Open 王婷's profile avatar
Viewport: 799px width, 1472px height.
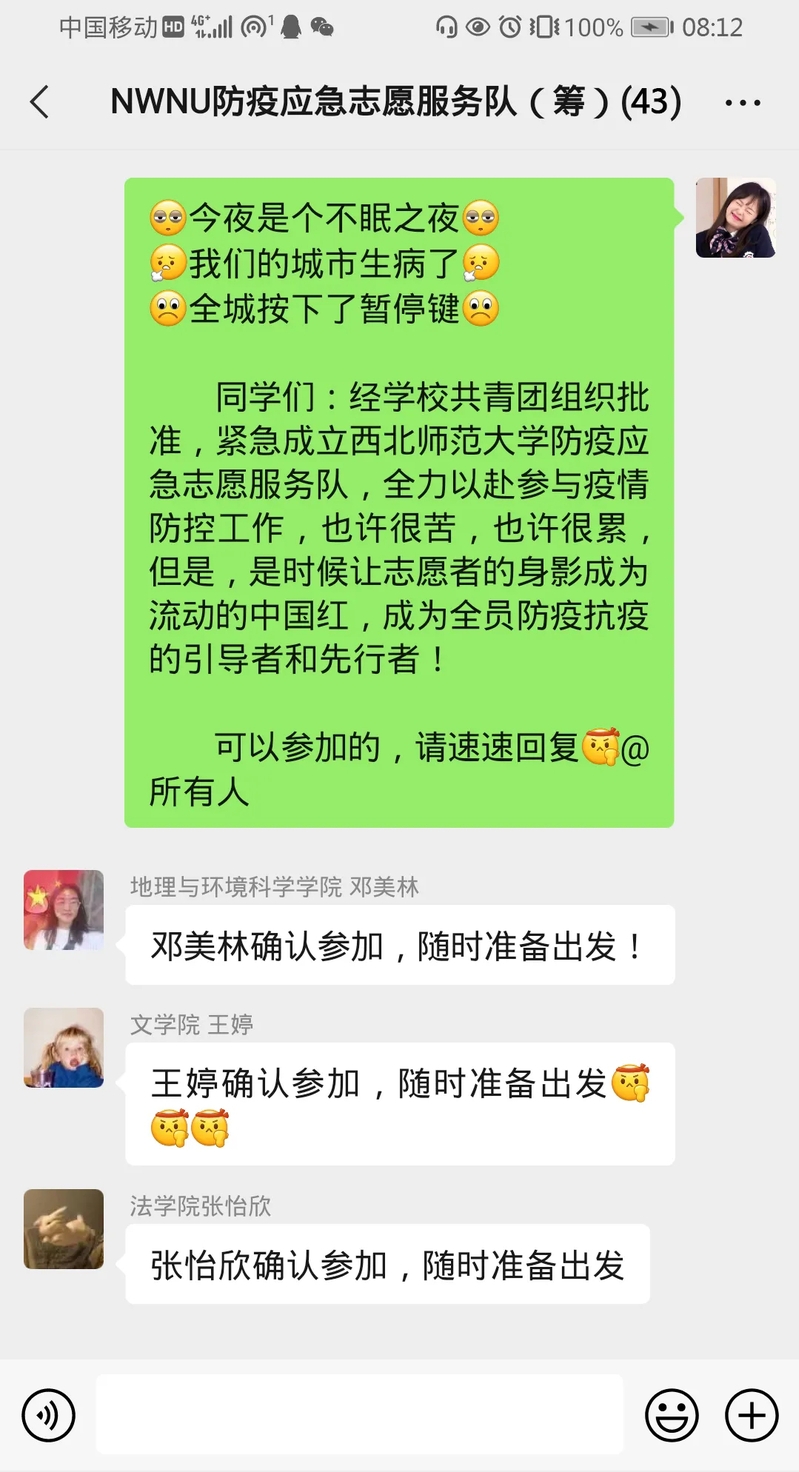[64, 1047]
